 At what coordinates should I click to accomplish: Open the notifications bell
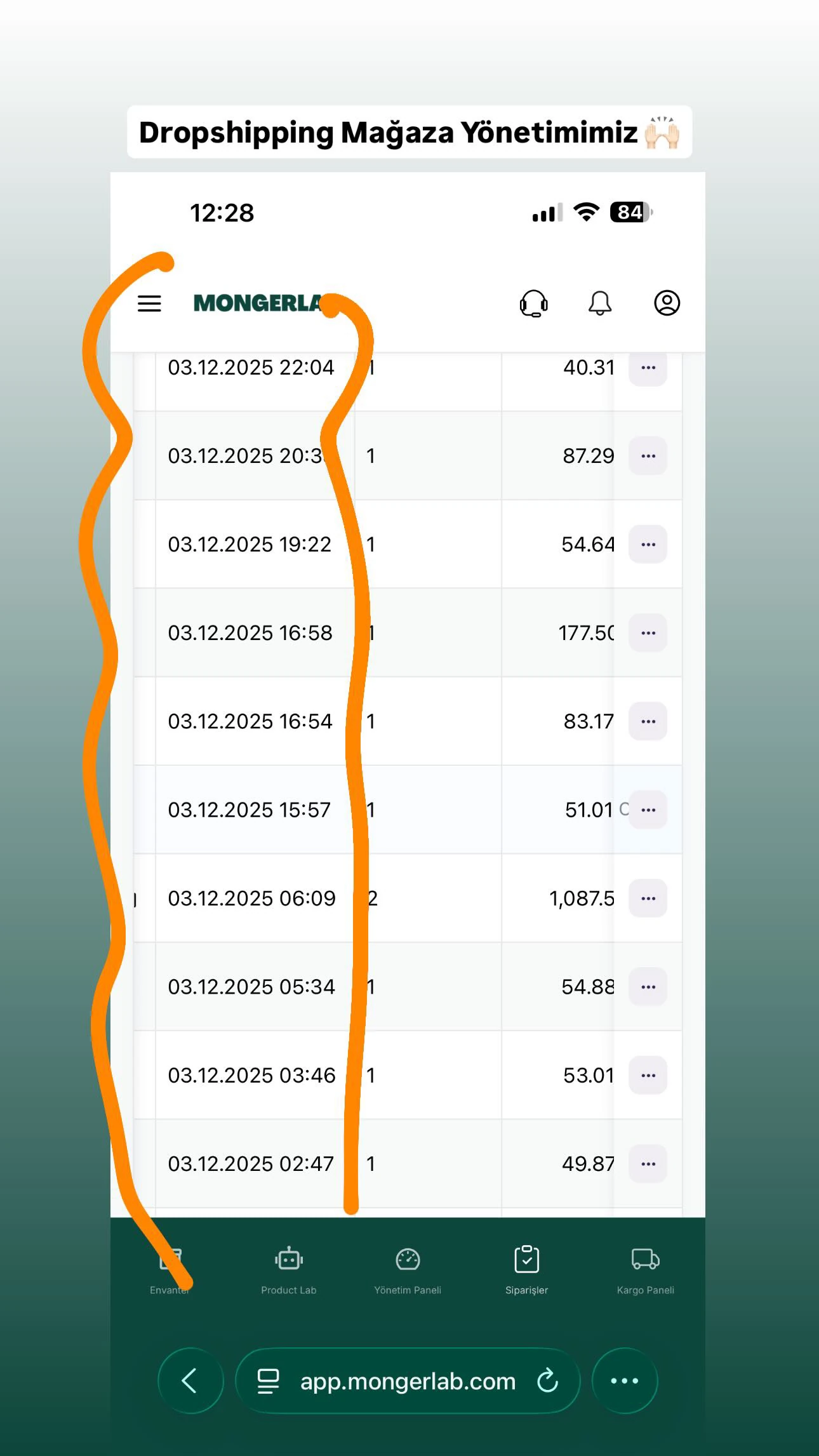(x=599, y=304)
